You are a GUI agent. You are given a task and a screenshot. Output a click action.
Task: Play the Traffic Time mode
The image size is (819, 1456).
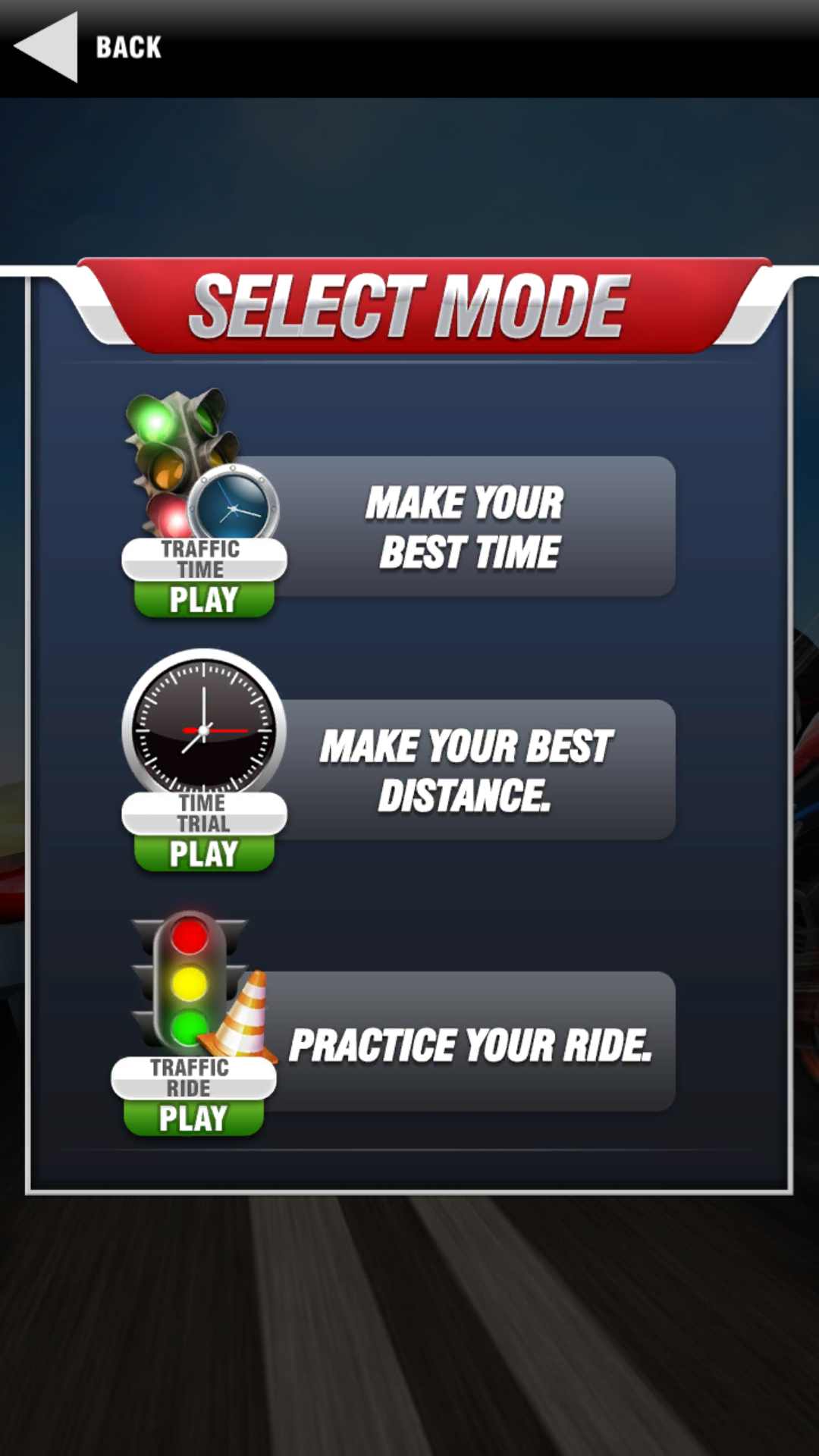coord(204,600)
